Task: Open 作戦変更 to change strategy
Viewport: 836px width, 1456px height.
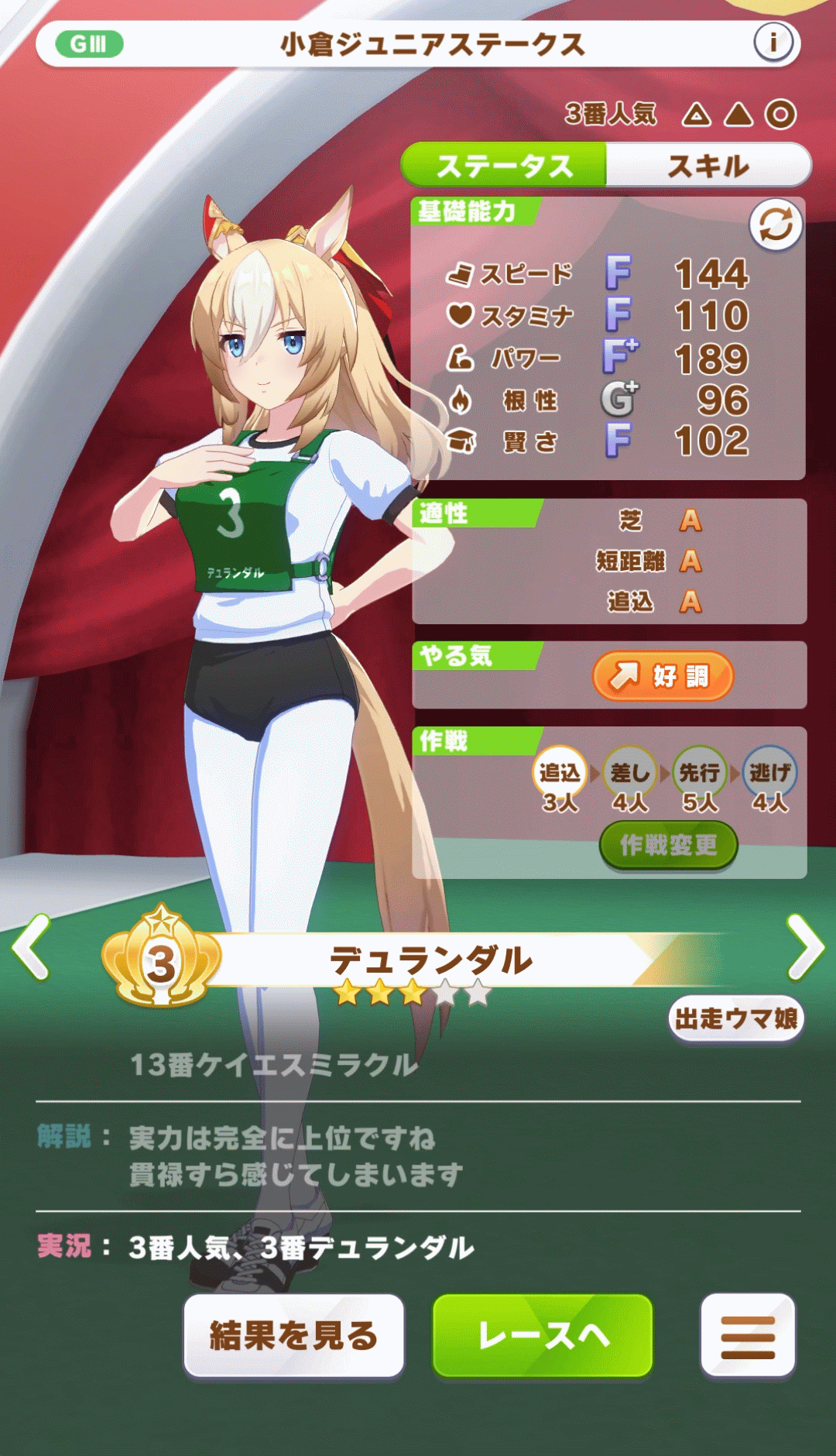Action: pos(668,845)
